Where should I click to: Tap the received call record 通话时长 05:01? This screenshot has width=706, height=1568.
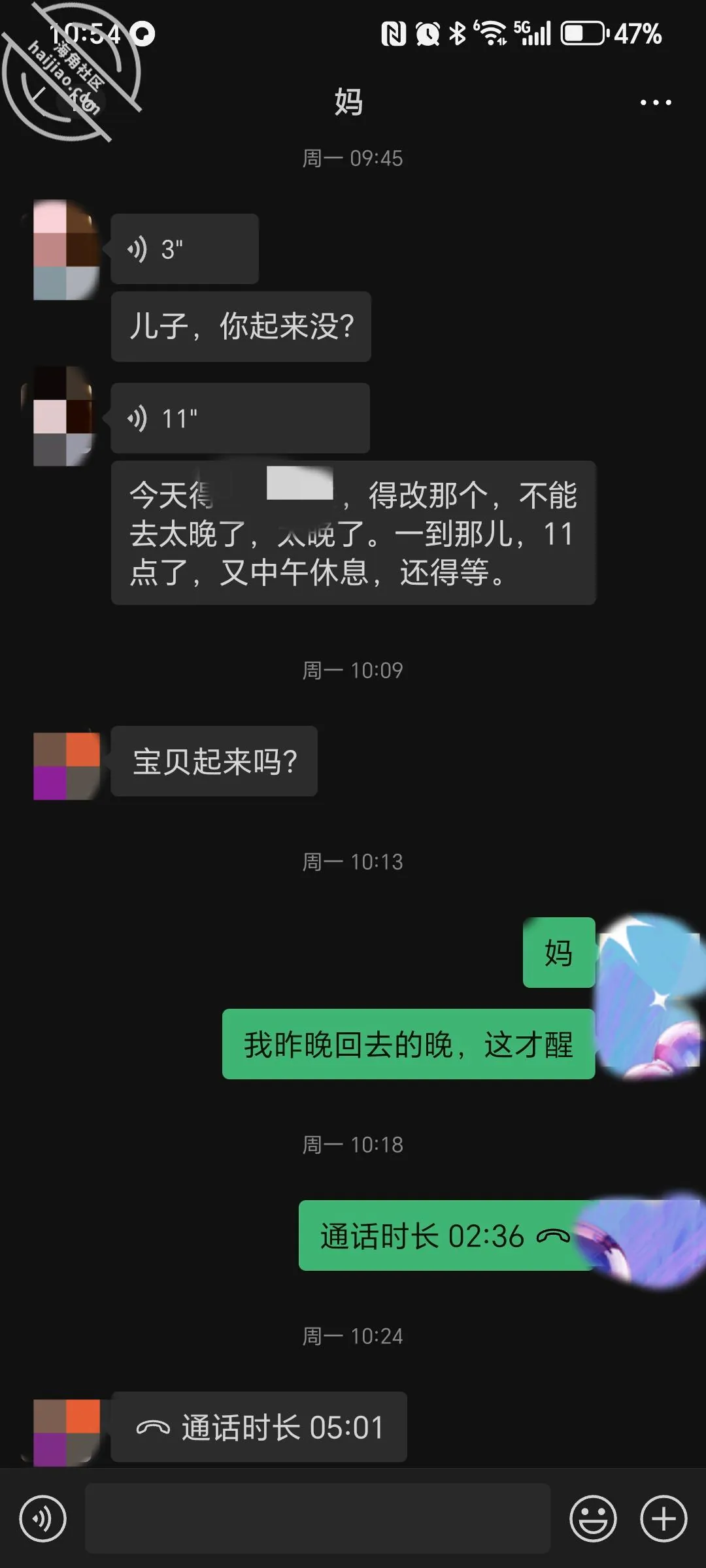259,1427
